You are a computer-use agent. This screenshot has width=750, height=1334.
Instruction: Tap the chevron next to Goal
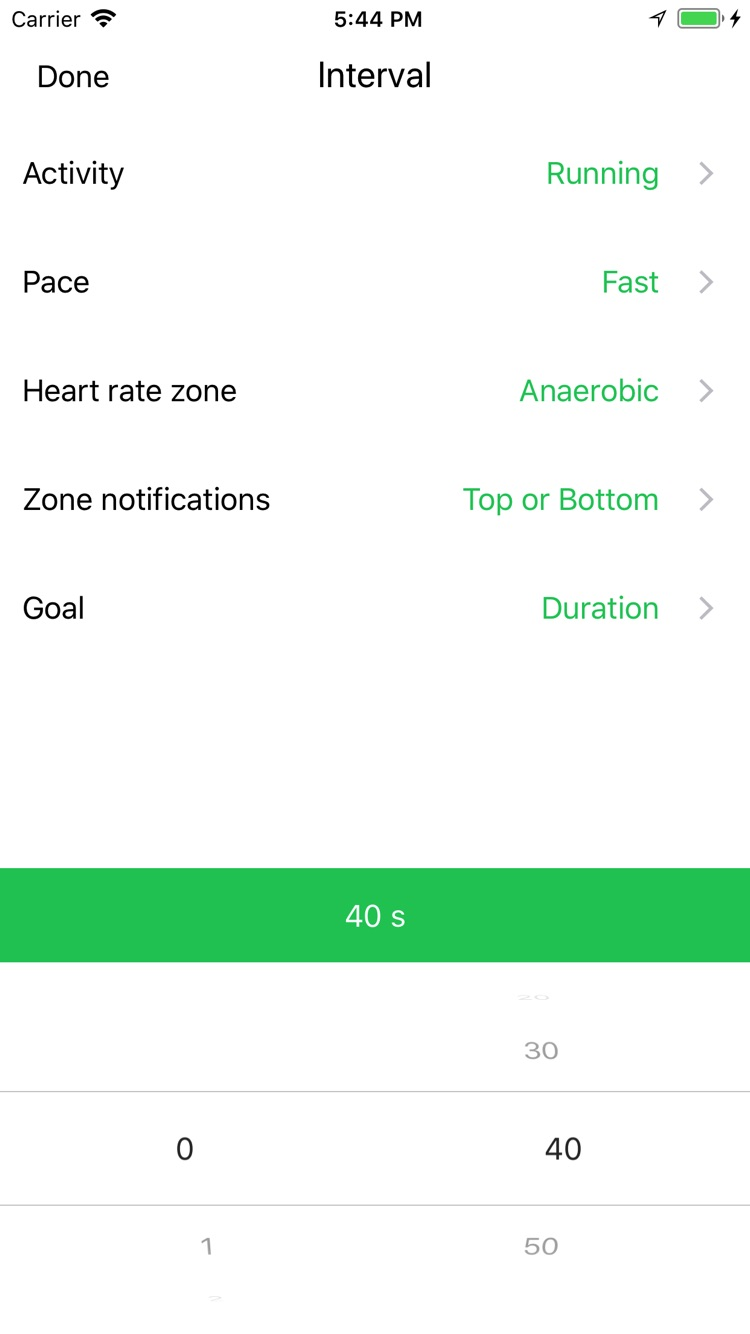tap(706, 608)
